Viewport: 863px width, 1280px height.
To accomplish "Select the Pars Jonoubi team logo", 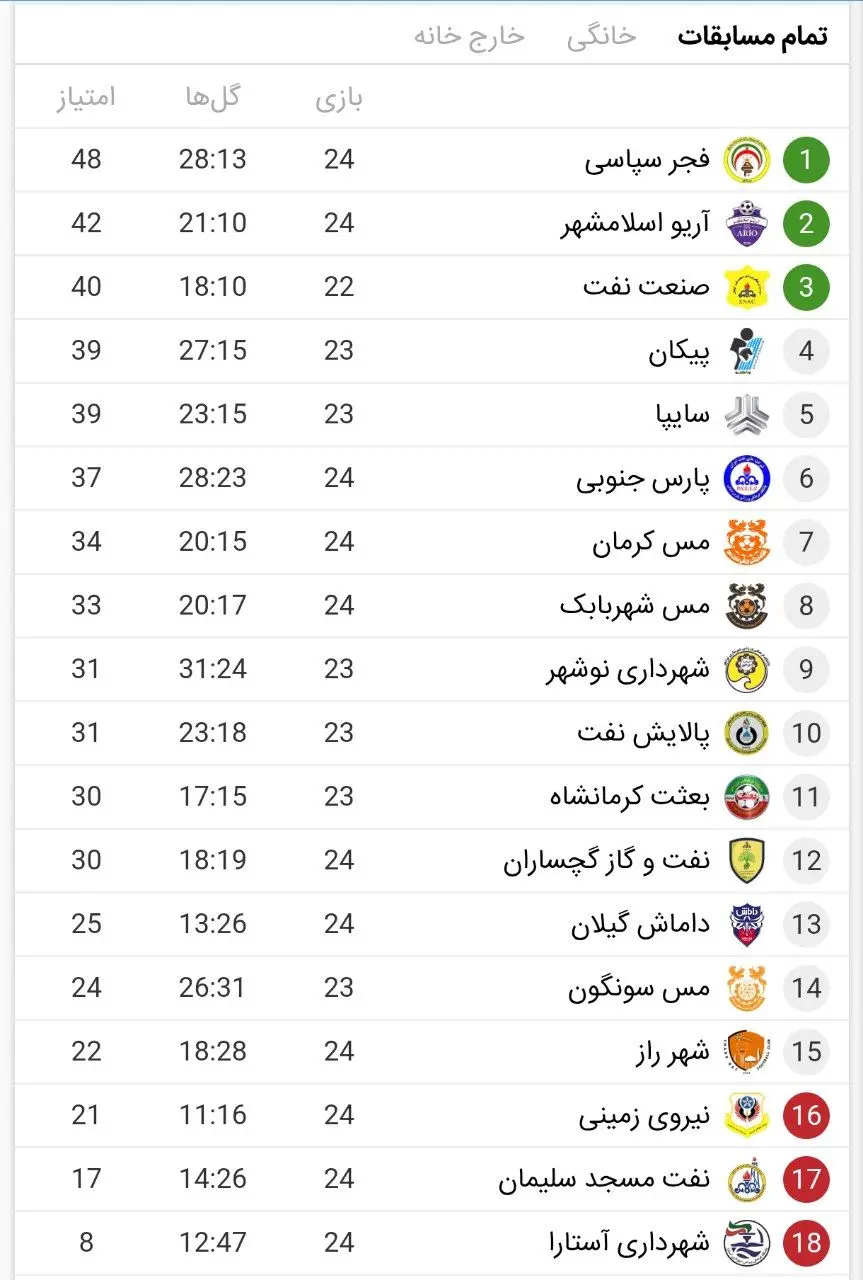I will click(x=746, y=478).
